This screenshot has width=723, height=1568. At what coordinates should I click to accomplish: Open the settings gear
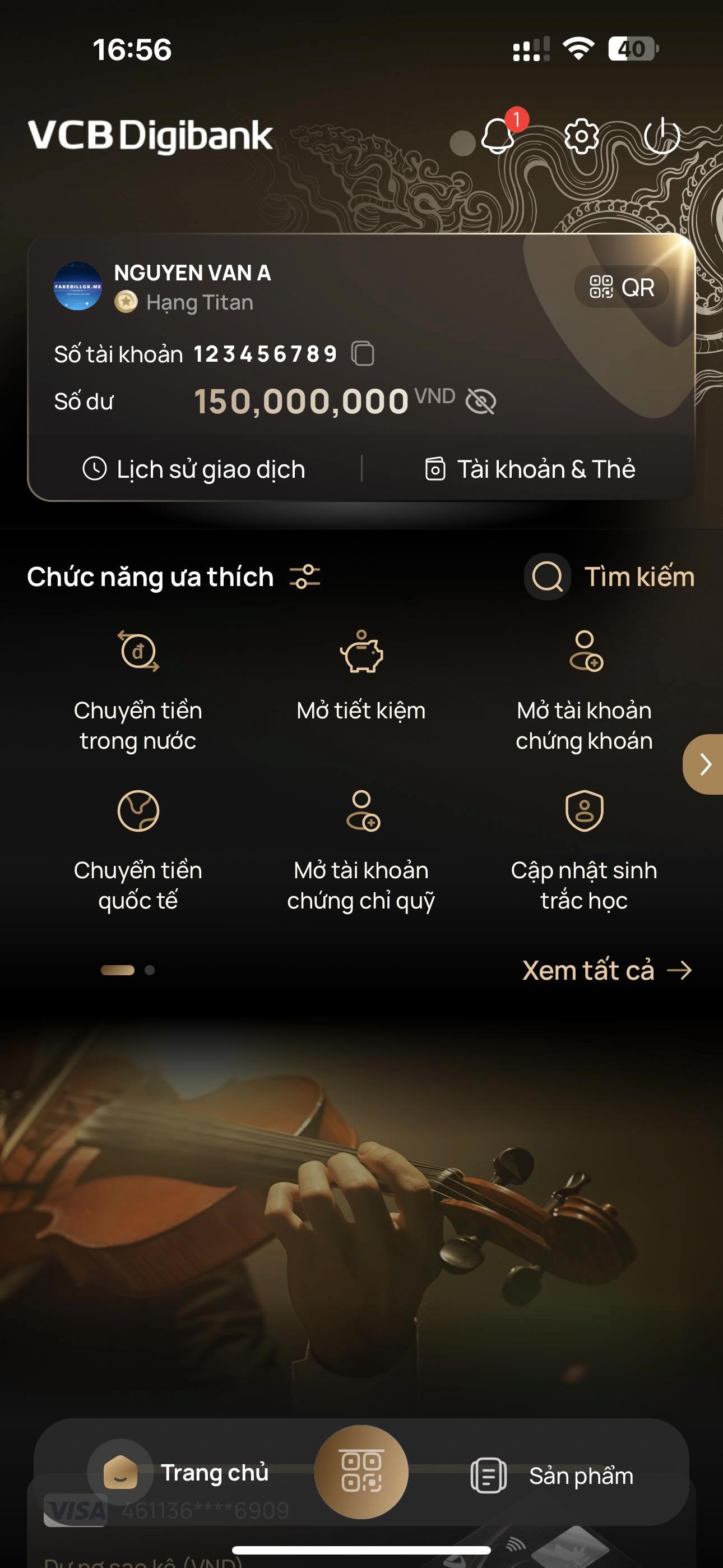[581, 136]
